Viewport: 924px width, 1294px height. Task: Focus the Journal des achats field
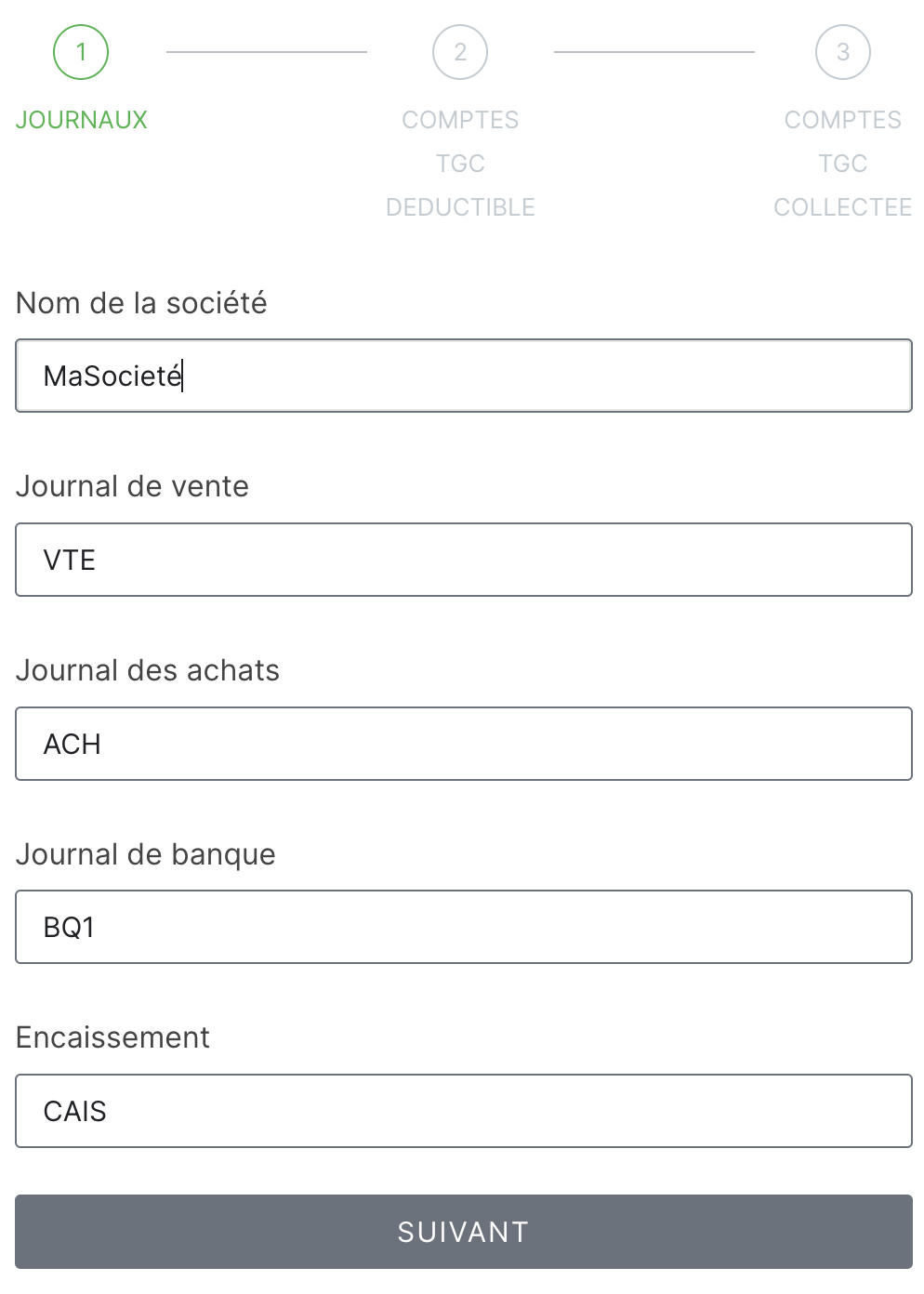463,744
